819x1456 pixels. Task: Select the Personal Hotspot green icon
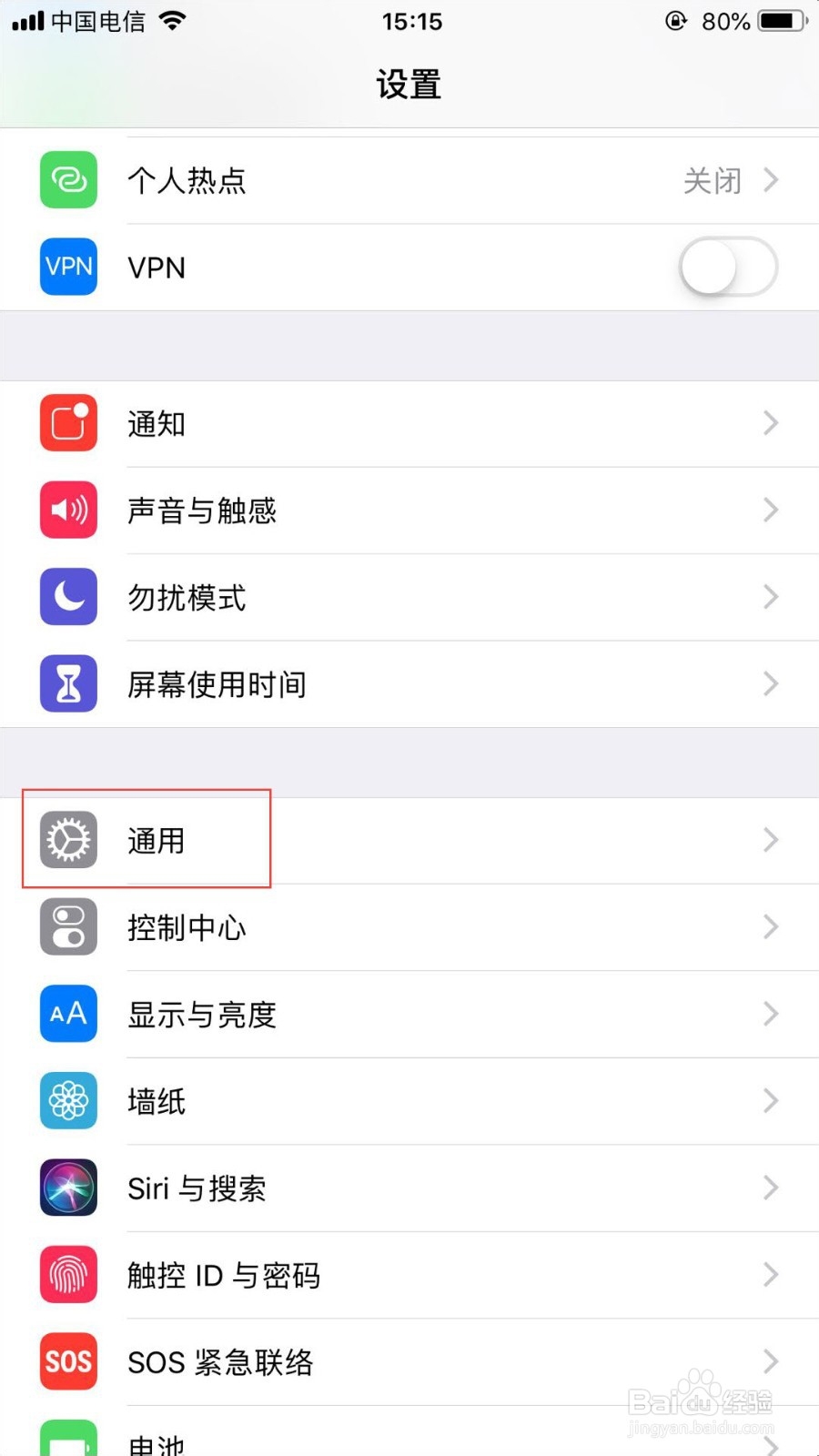[68, 179]
